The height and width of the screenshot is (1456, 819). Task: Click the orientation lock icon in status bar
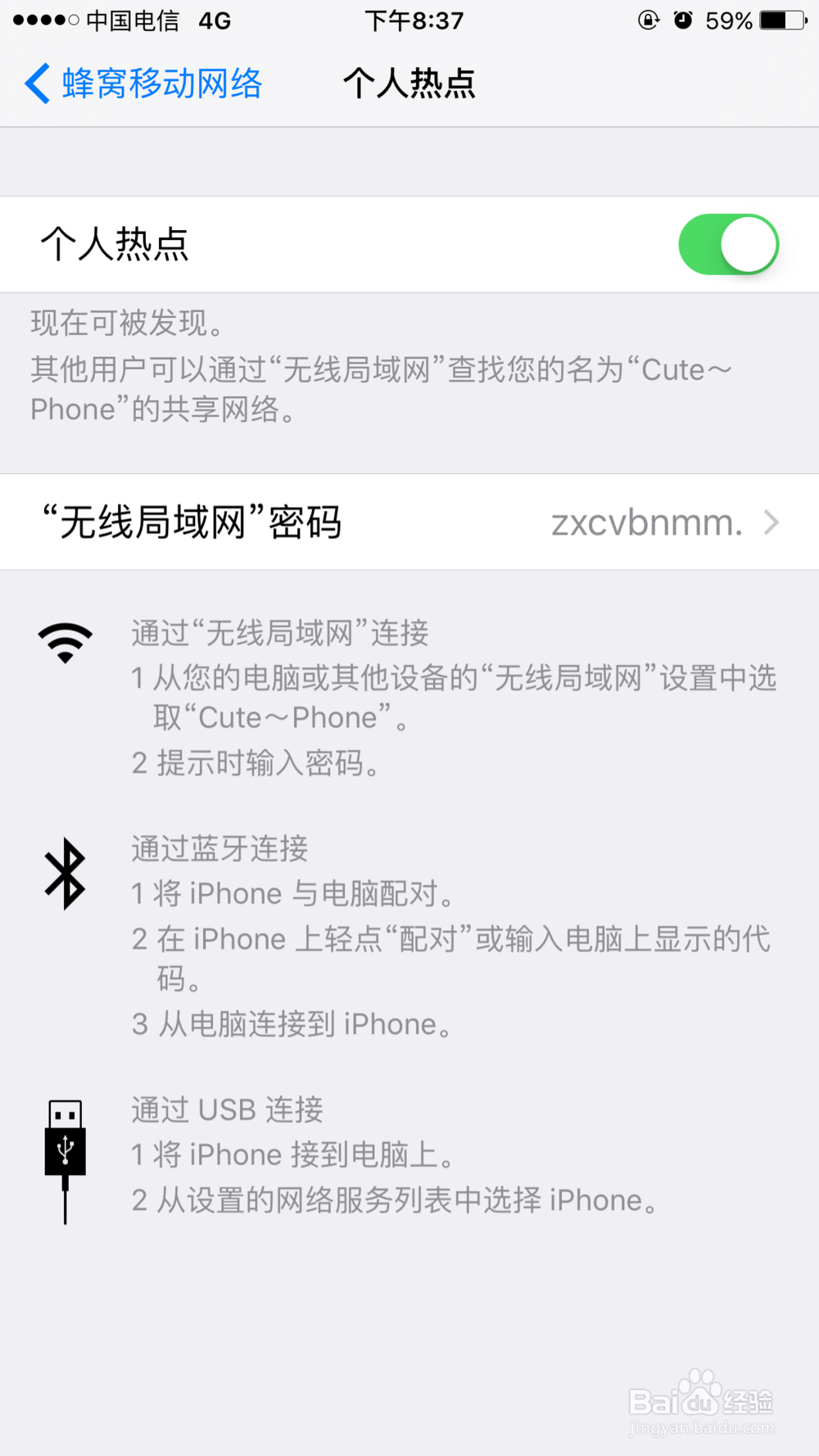point(648,20)
